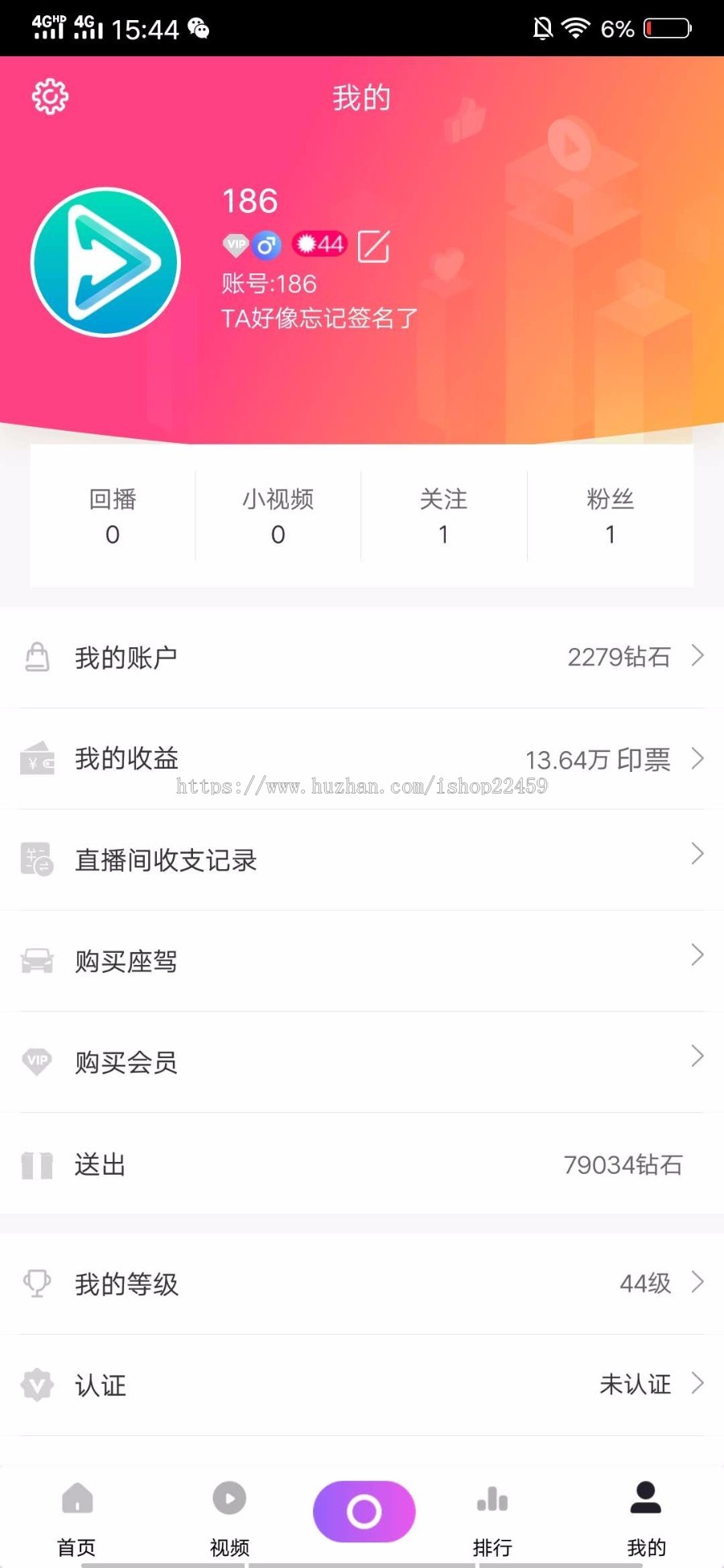Click the 购买会员 VIP diamond icon
Screen dimensions: 724x1568
(36, 1061)
